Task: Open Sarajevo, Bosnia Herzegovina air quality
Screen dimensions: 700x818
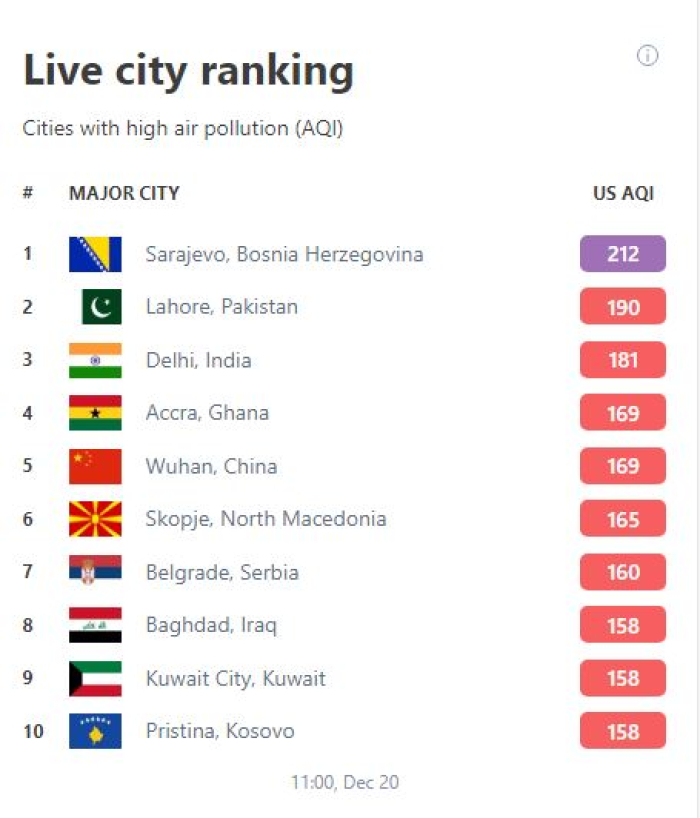Action: (284, 254)
